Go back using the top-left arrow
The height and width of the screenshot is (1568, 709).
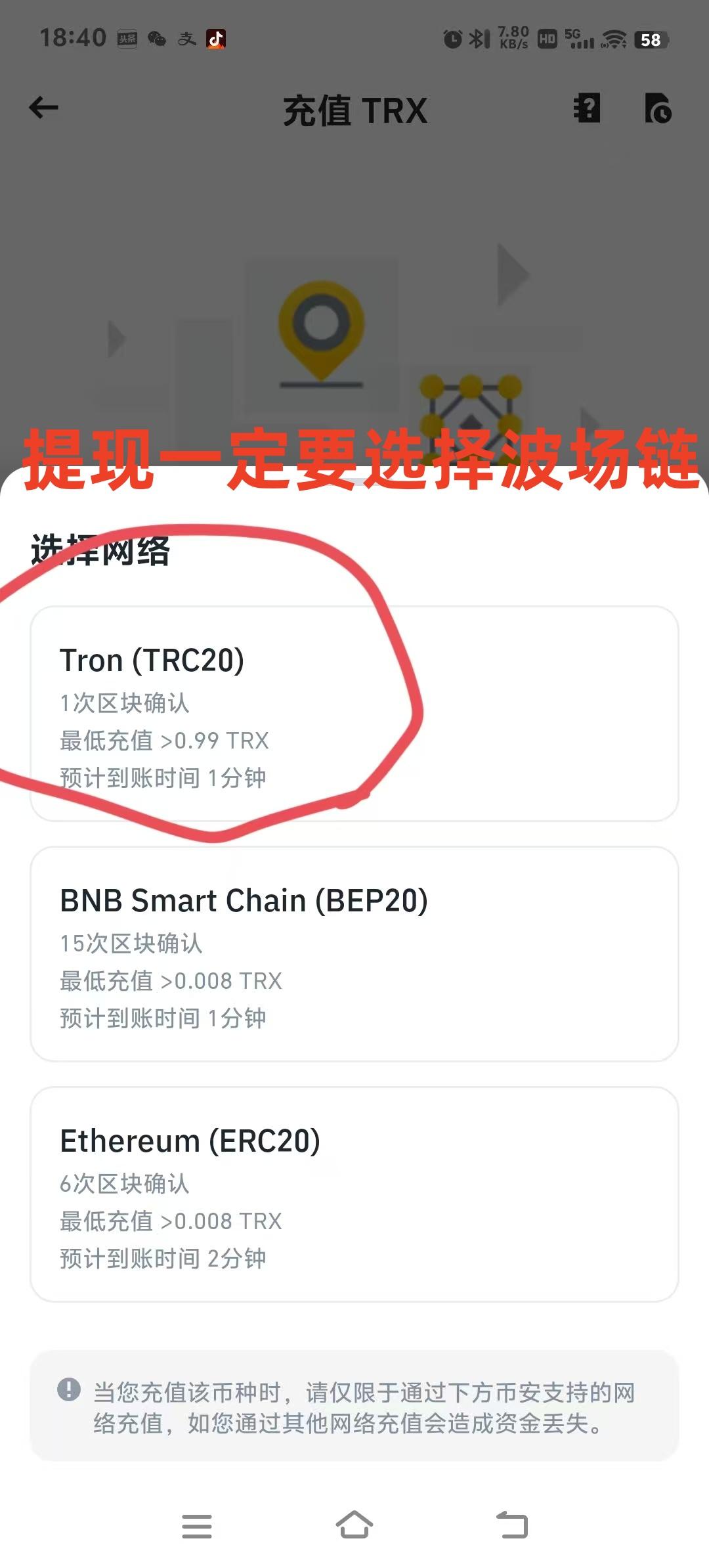(x=44, y=108)
